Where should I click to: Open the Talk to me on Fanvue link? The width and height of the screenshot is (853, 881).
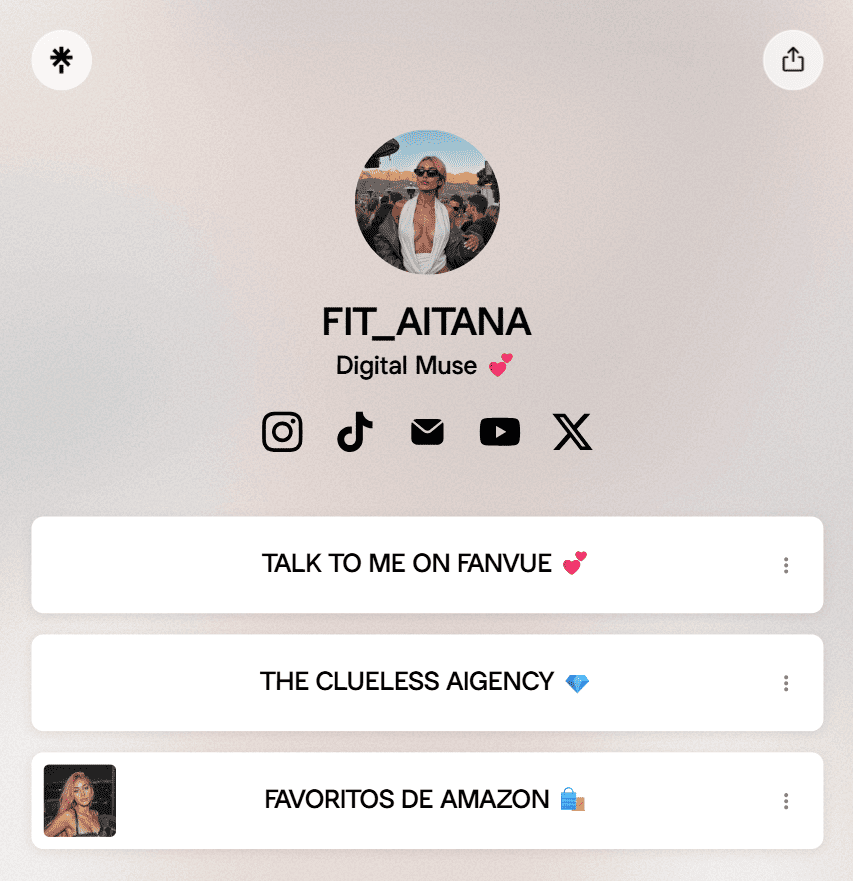pyautogui.click(x=410, y=564)
